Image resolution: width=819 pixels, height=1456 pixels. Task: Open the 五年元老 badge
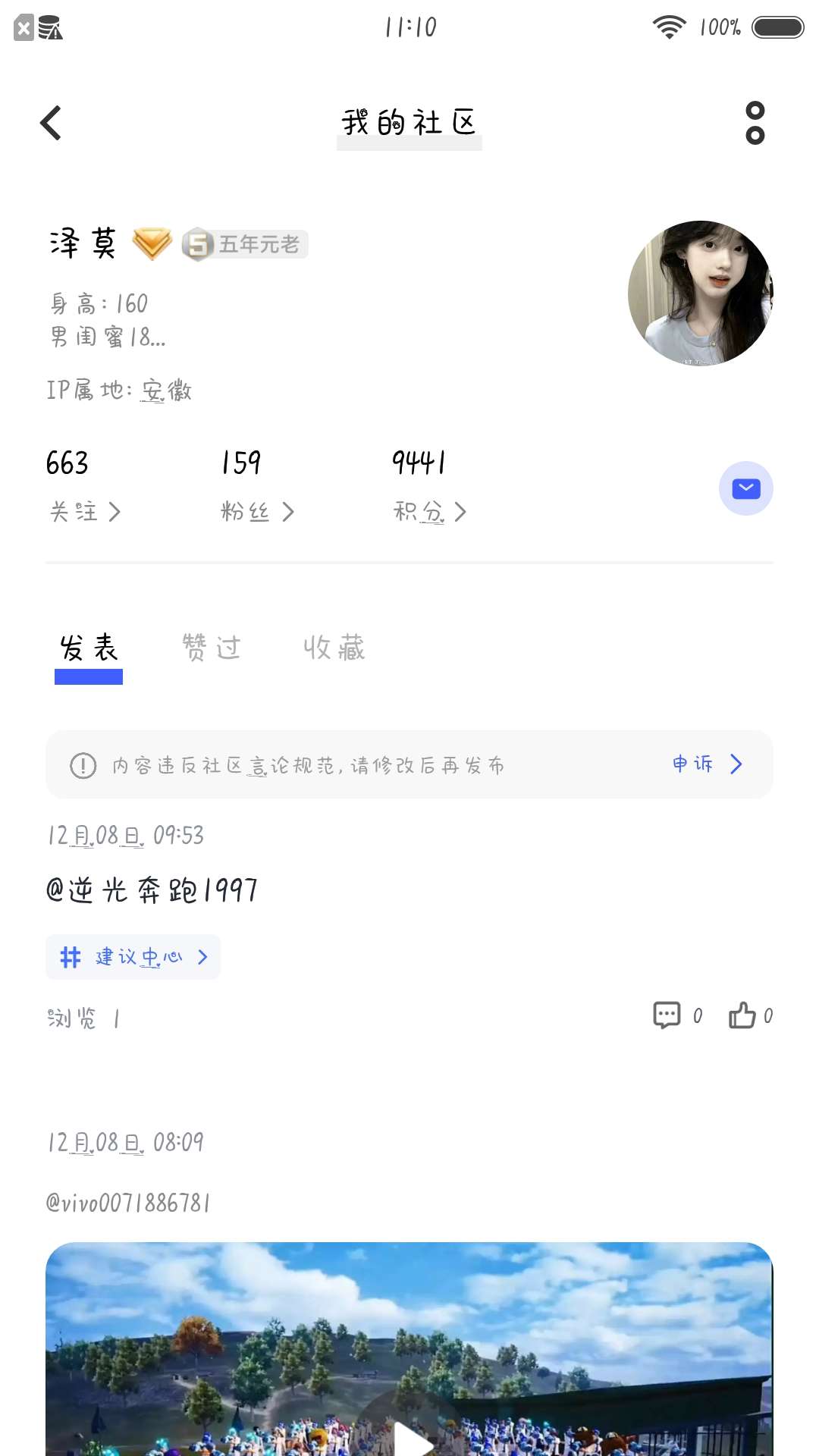click(x=245, y=244)
